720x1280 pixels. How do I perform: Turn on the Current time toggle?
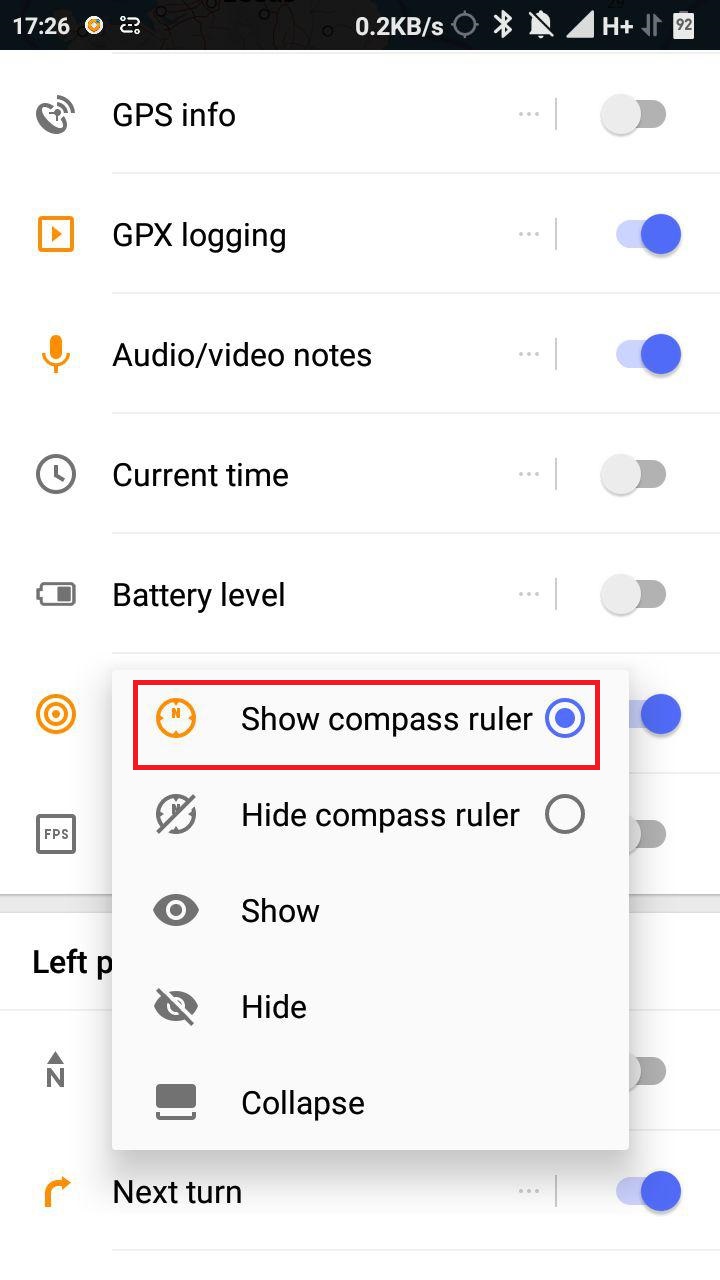pos(634,475)
